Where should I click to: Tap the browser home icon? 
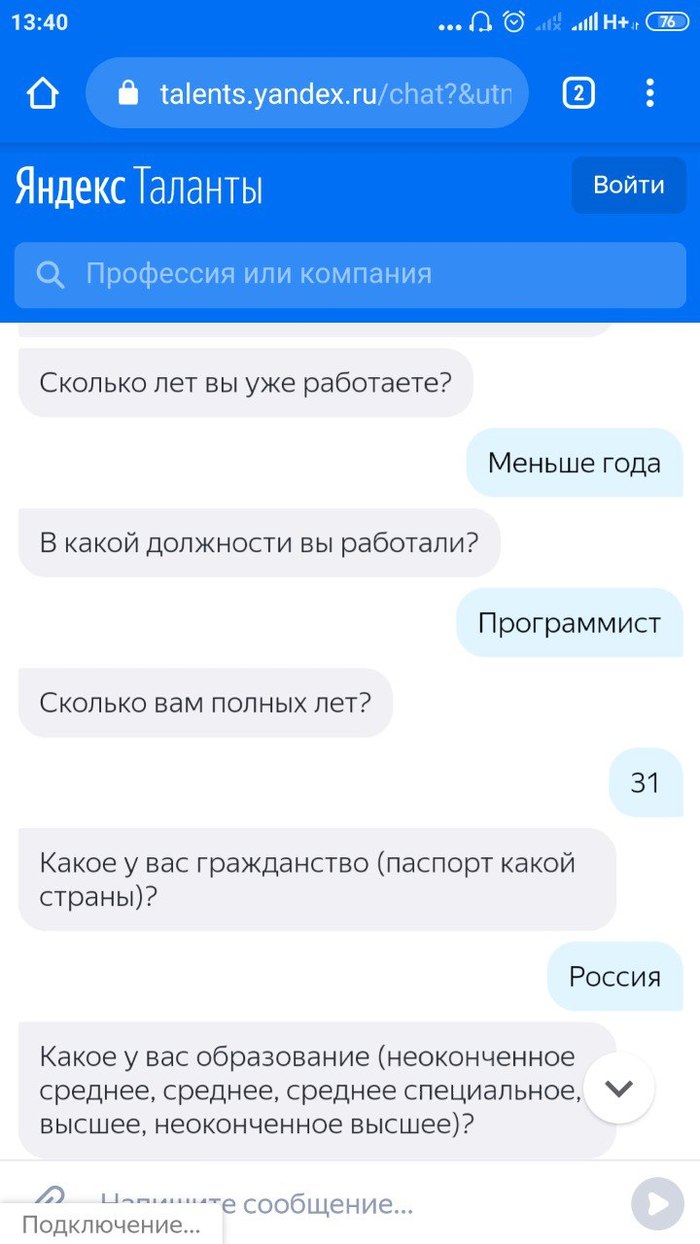tap(43, 94)
